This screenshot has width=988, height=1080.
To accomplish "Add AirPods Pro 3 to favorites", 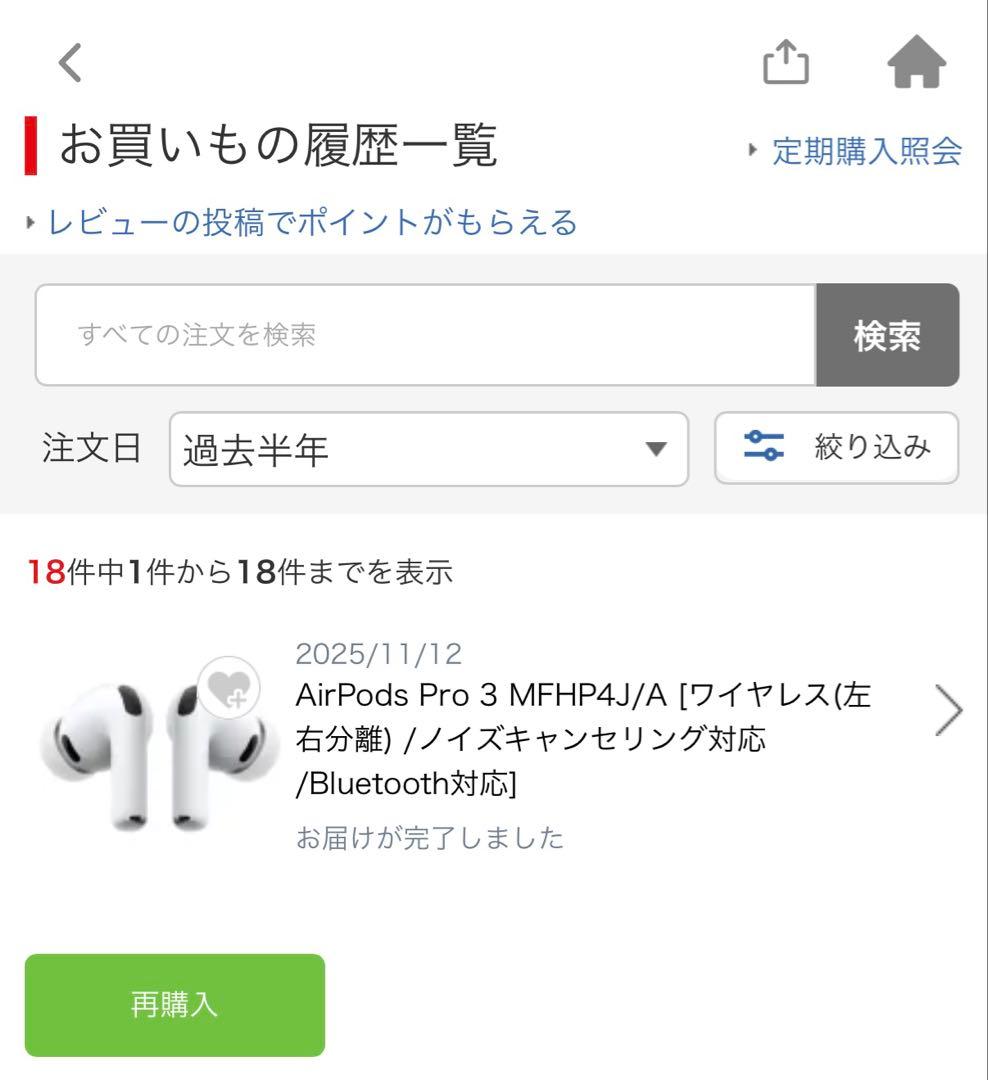I will point(229,689).
